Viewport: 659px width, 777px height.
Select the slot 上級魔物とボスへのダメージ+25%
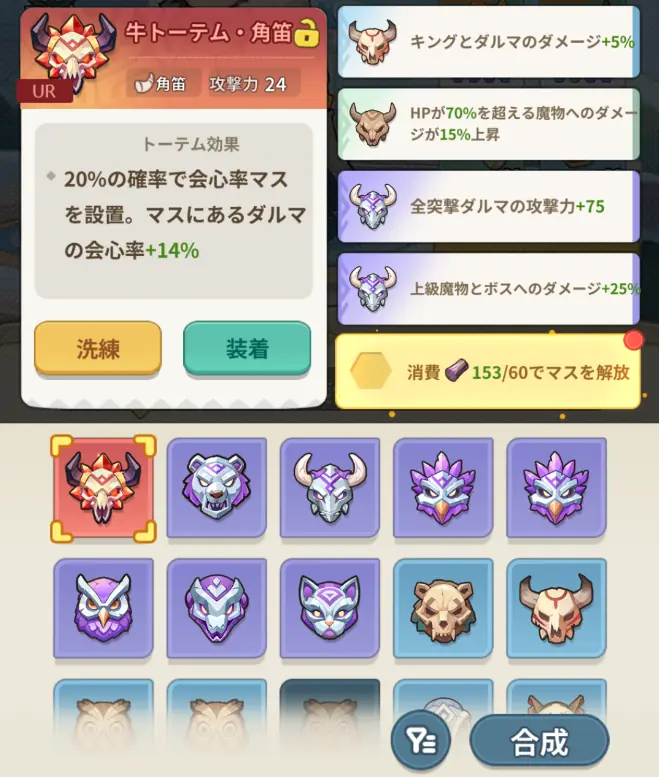click(489, 288)
